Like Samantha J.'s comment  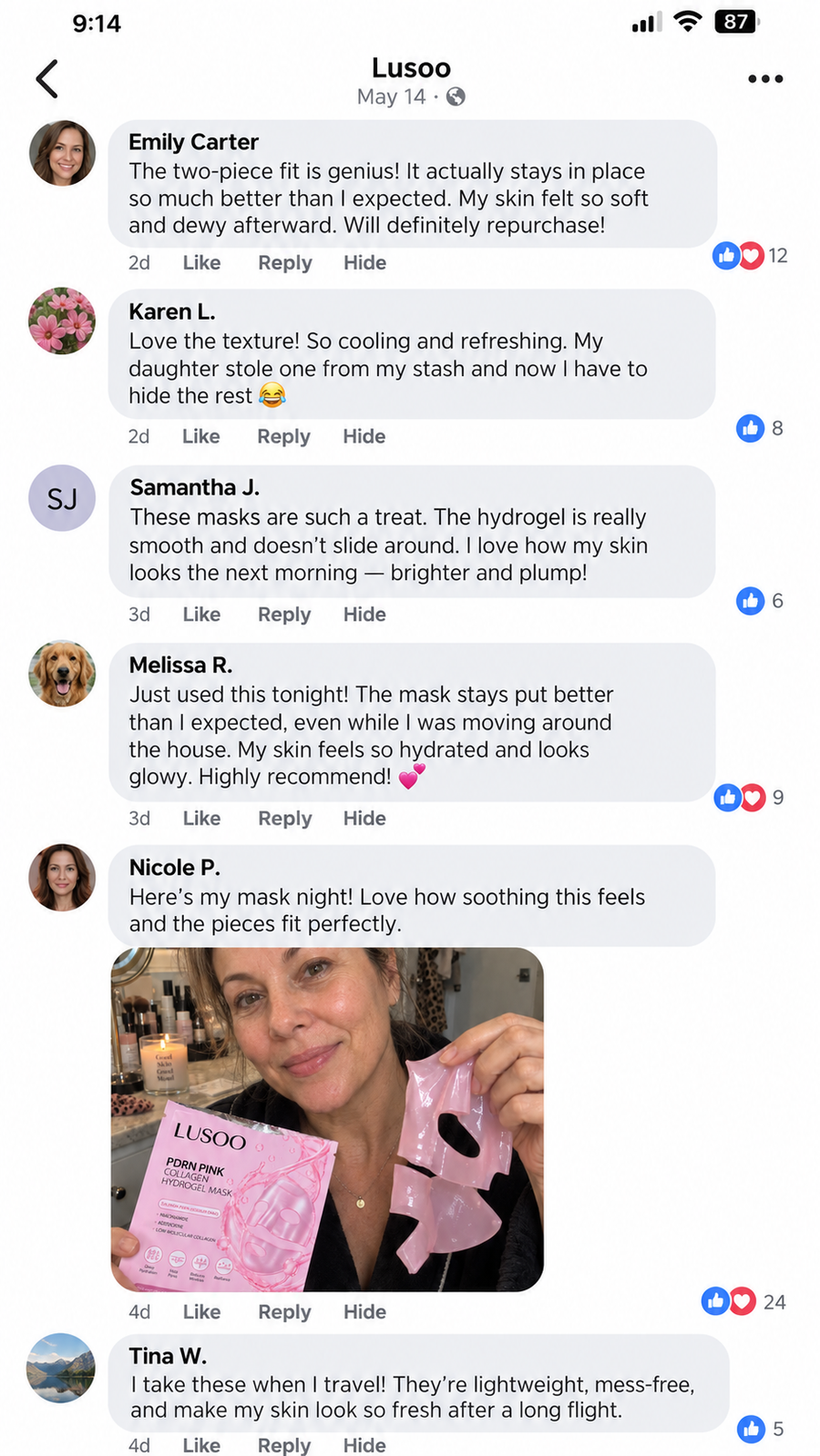tap(201, 615)
